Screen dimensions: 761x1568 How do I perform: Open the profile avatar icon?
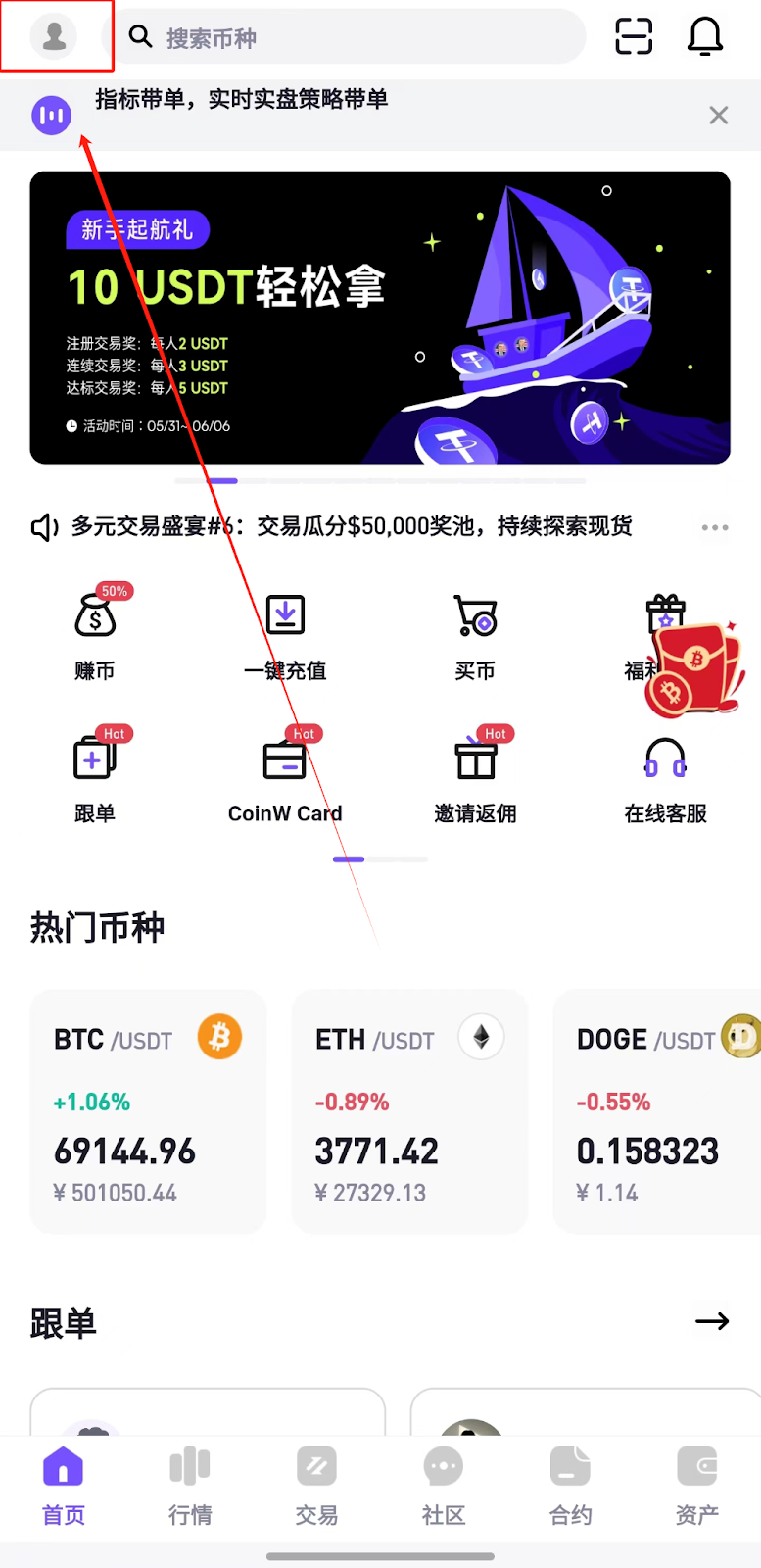pyautogui.click(x=54, y=36)
